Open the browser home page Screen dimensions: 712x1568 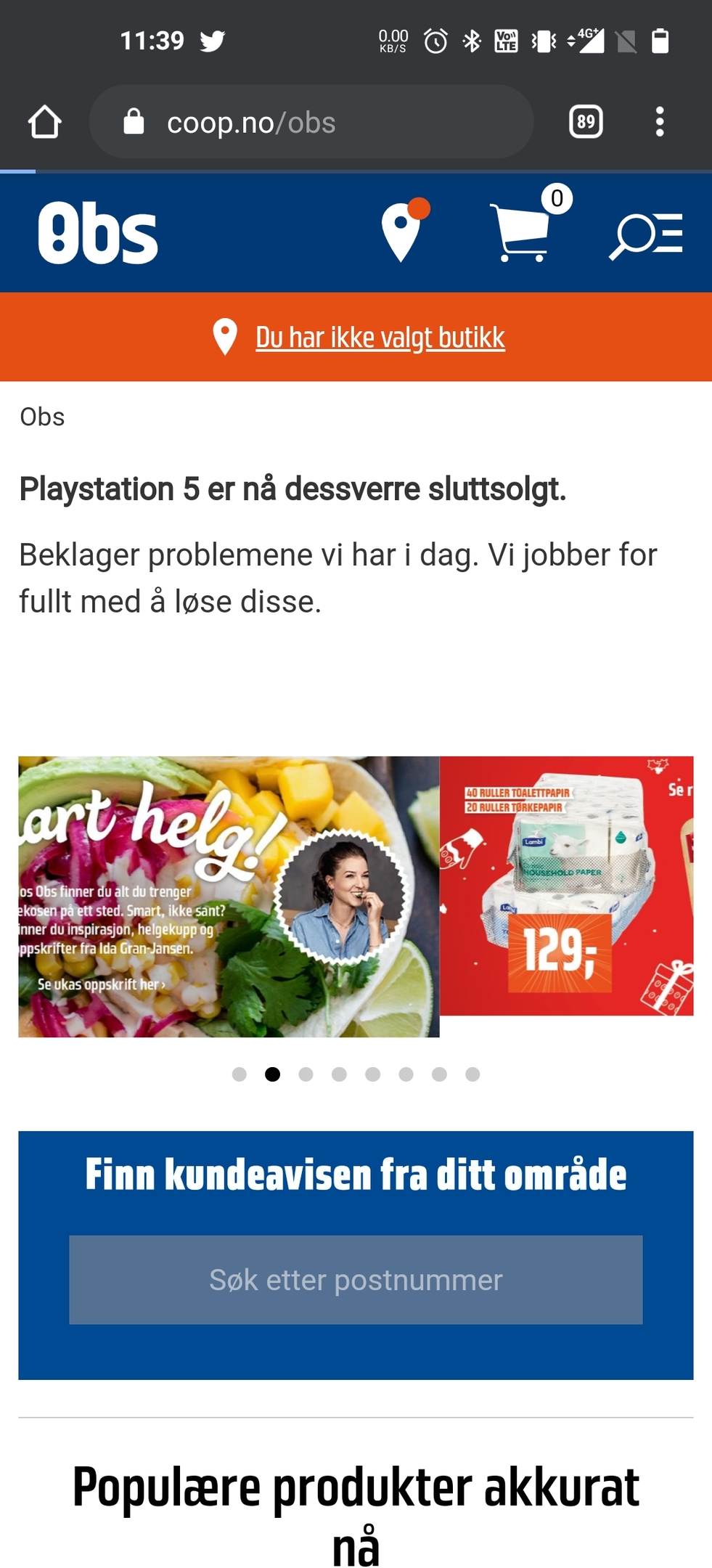point(44,122)
